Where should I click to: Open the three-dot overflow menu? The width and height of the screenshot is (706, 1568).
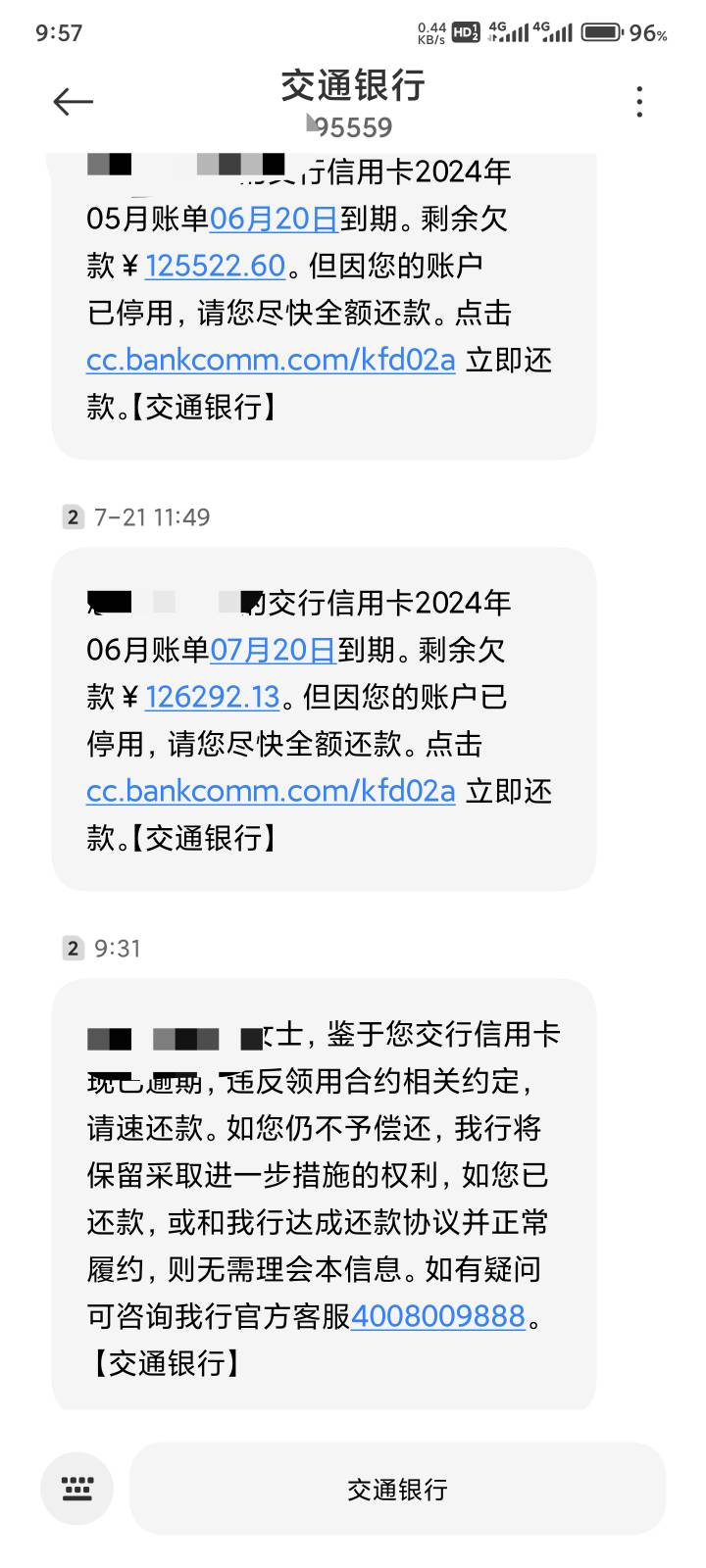click(639, 102)
